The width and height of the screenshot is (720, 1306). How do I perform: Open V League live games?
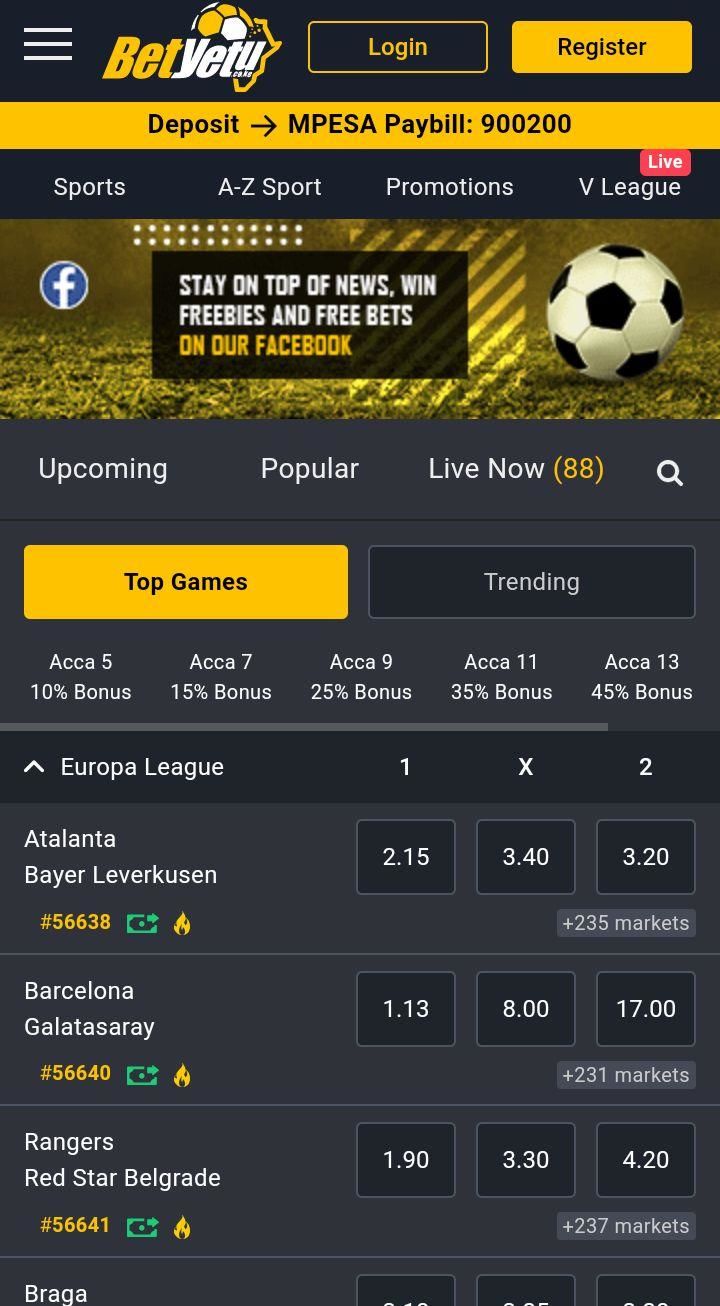[x=630, y=187]
